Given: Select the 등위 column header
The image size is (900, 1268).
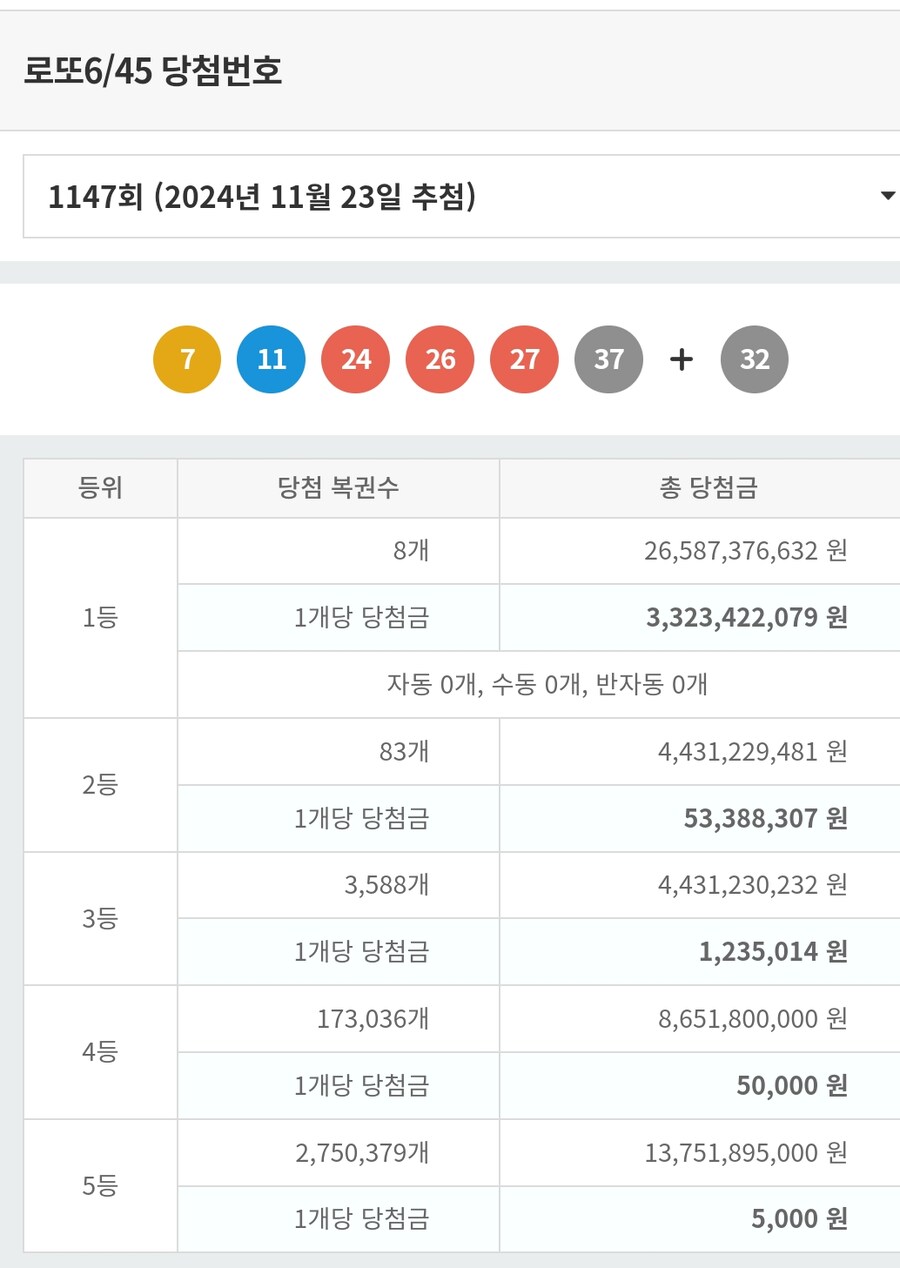Looking at the screenshot, I should 100,487.
